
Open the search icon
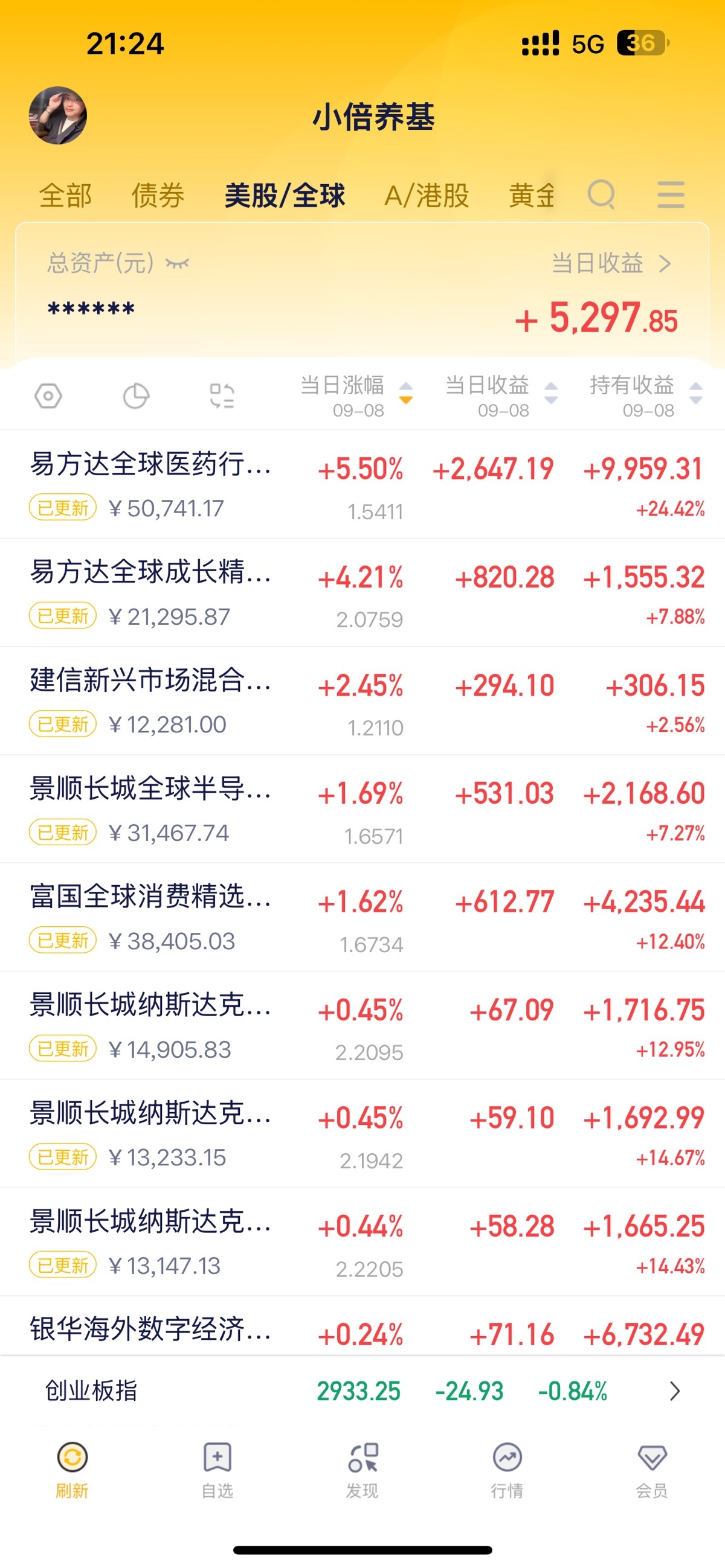(x=601, y=195)
